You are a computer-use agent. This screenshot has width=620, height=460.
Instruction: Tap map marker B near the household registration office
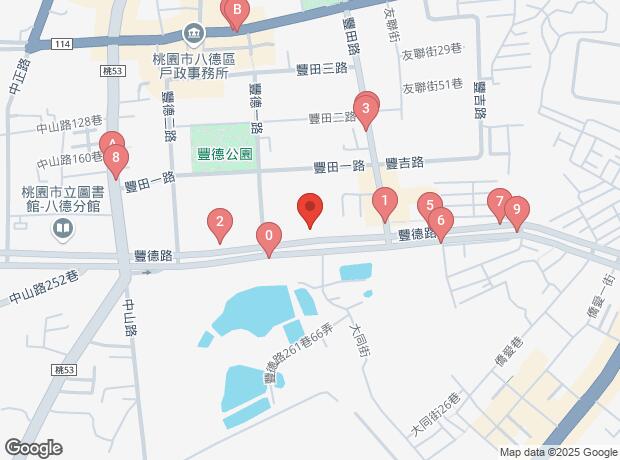[x=236, y=13]
